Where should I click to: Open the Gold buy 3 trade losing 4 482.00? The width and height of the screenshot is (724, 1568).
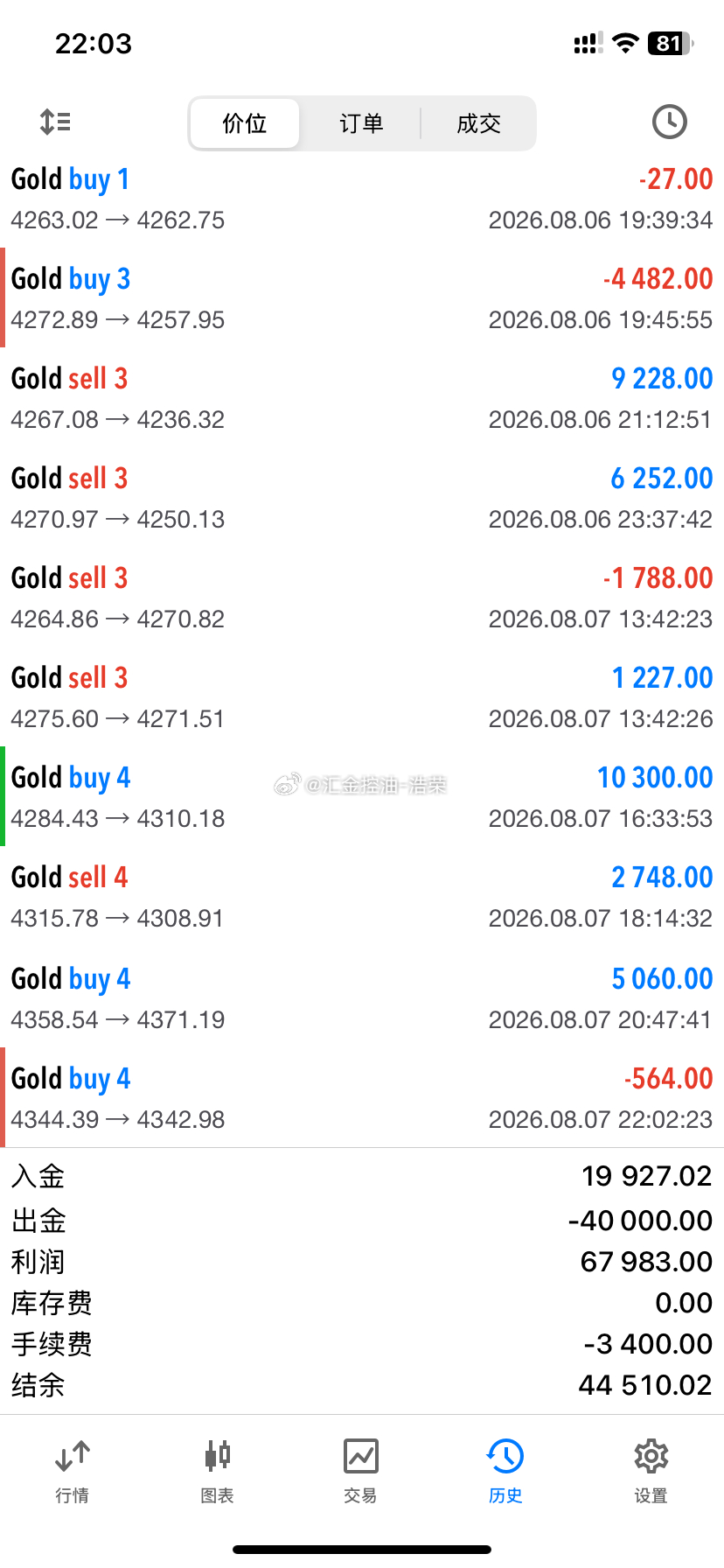pyautogui.click(x=362, y=297)
